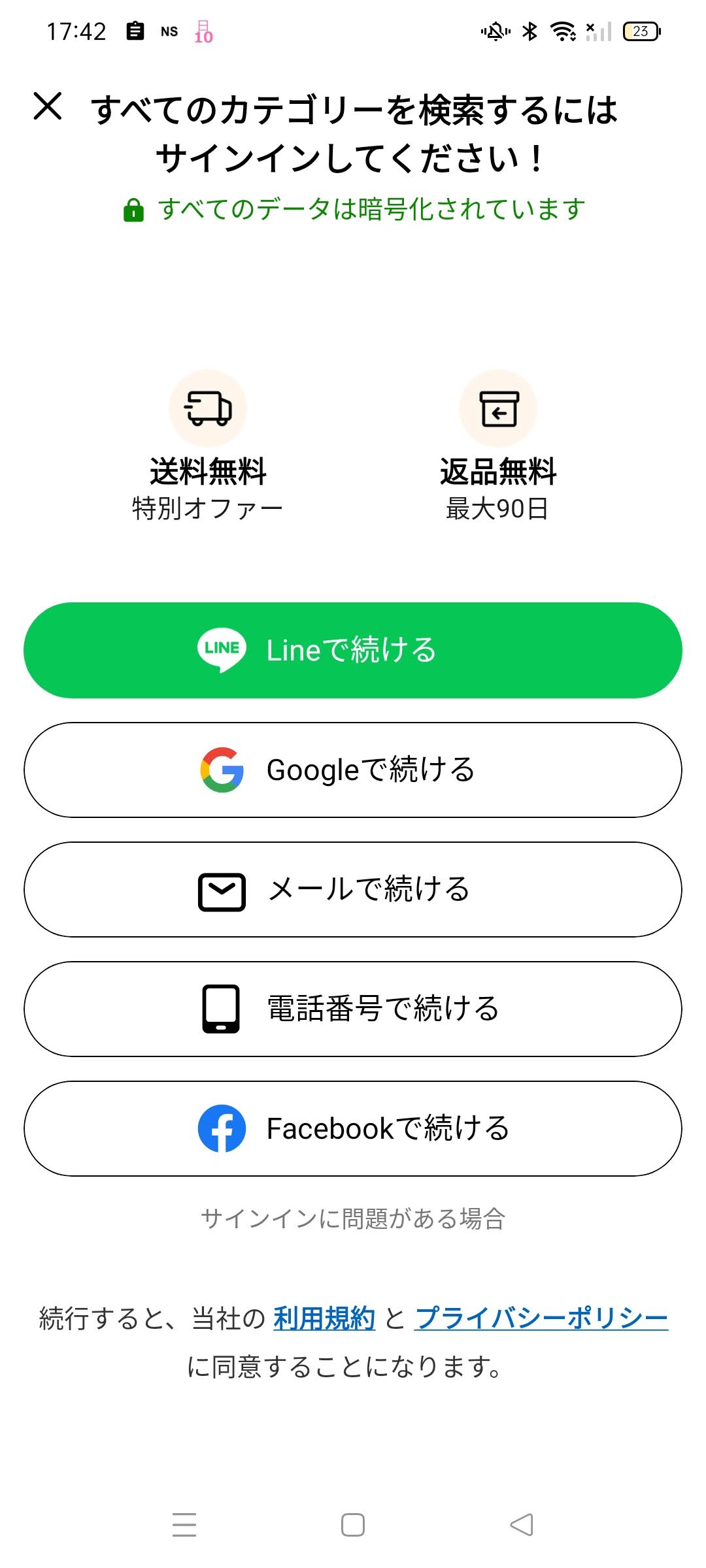Go back with the system back button

coord(522,1525)
